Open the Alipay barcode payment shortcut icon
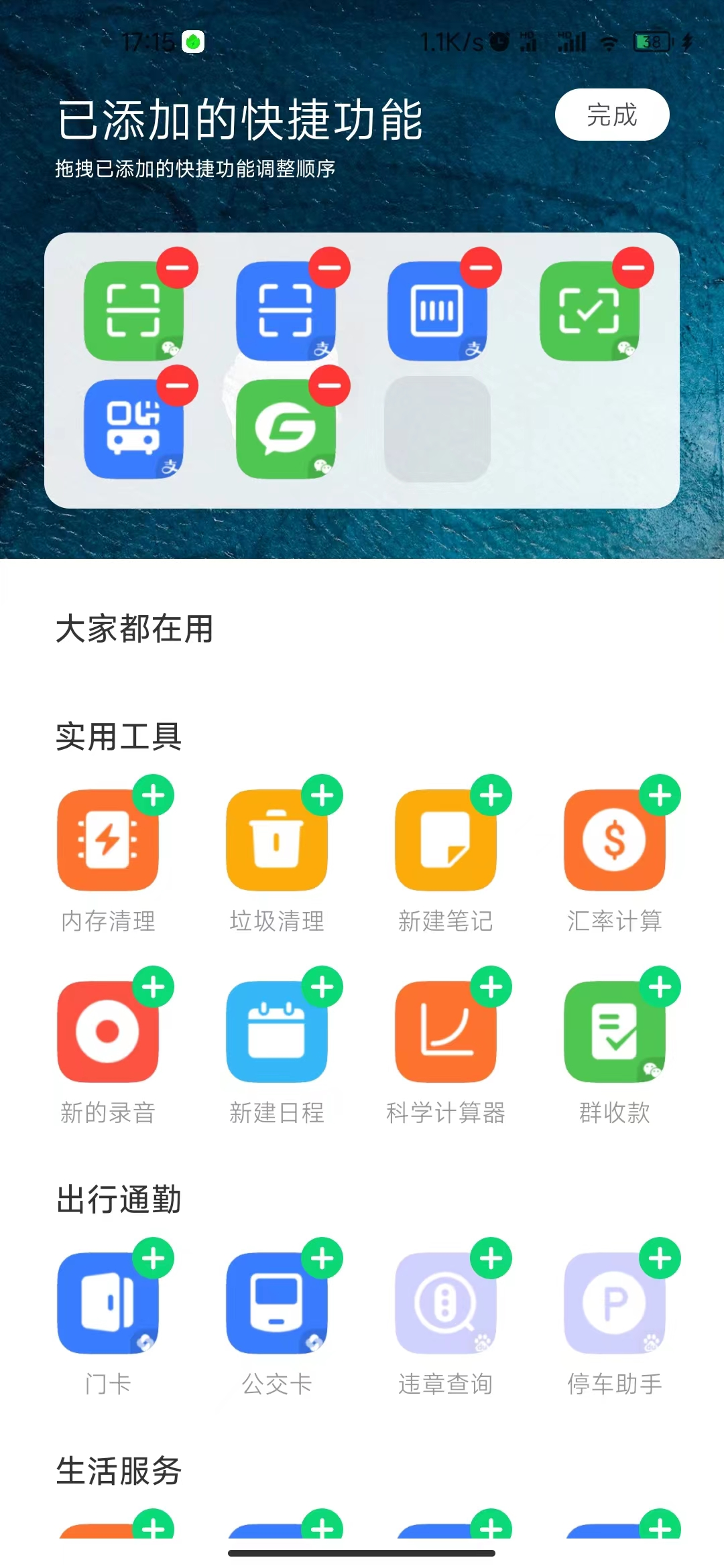The image size is (724, 1568). point(439,312)
